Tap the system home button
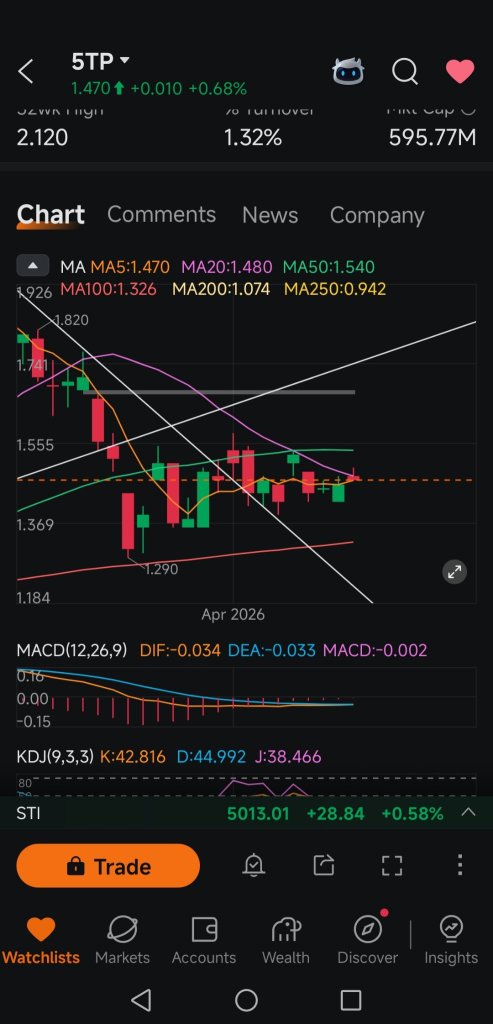 coord(246,1000)
